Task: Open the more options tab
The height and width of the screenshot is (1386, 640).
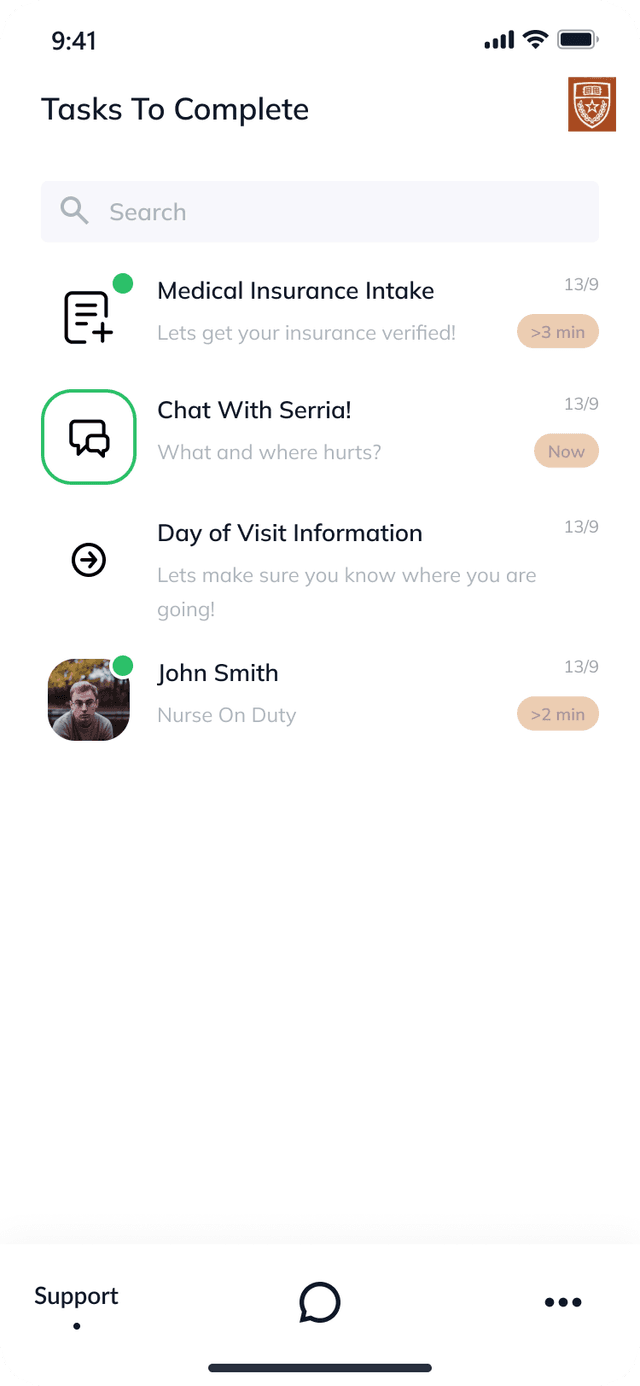Action: (x=563, y=1302)
